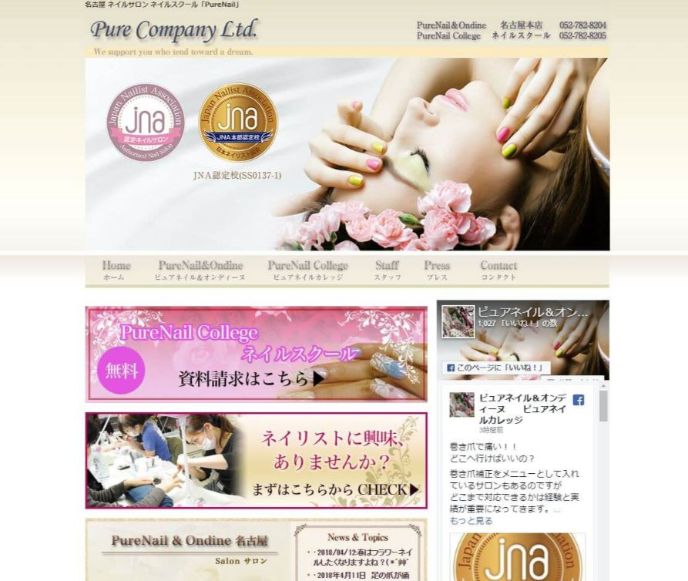Open the PureNail College menu item
Viewport: 688px width, 581px height.
[308, 270]
